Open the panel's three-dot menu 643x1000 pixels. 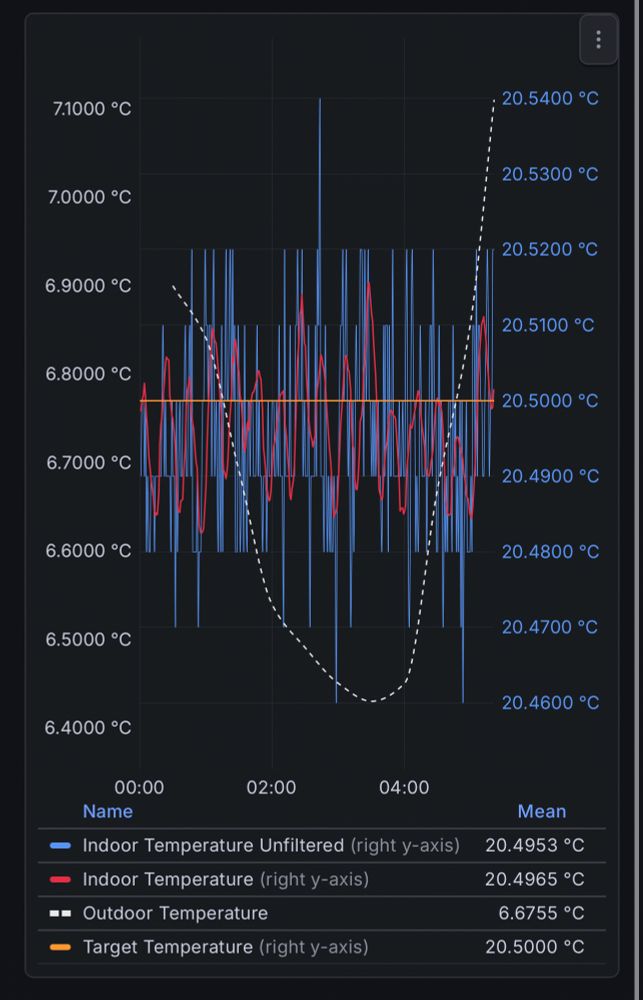pyautogui.click(x=598, y=40)
